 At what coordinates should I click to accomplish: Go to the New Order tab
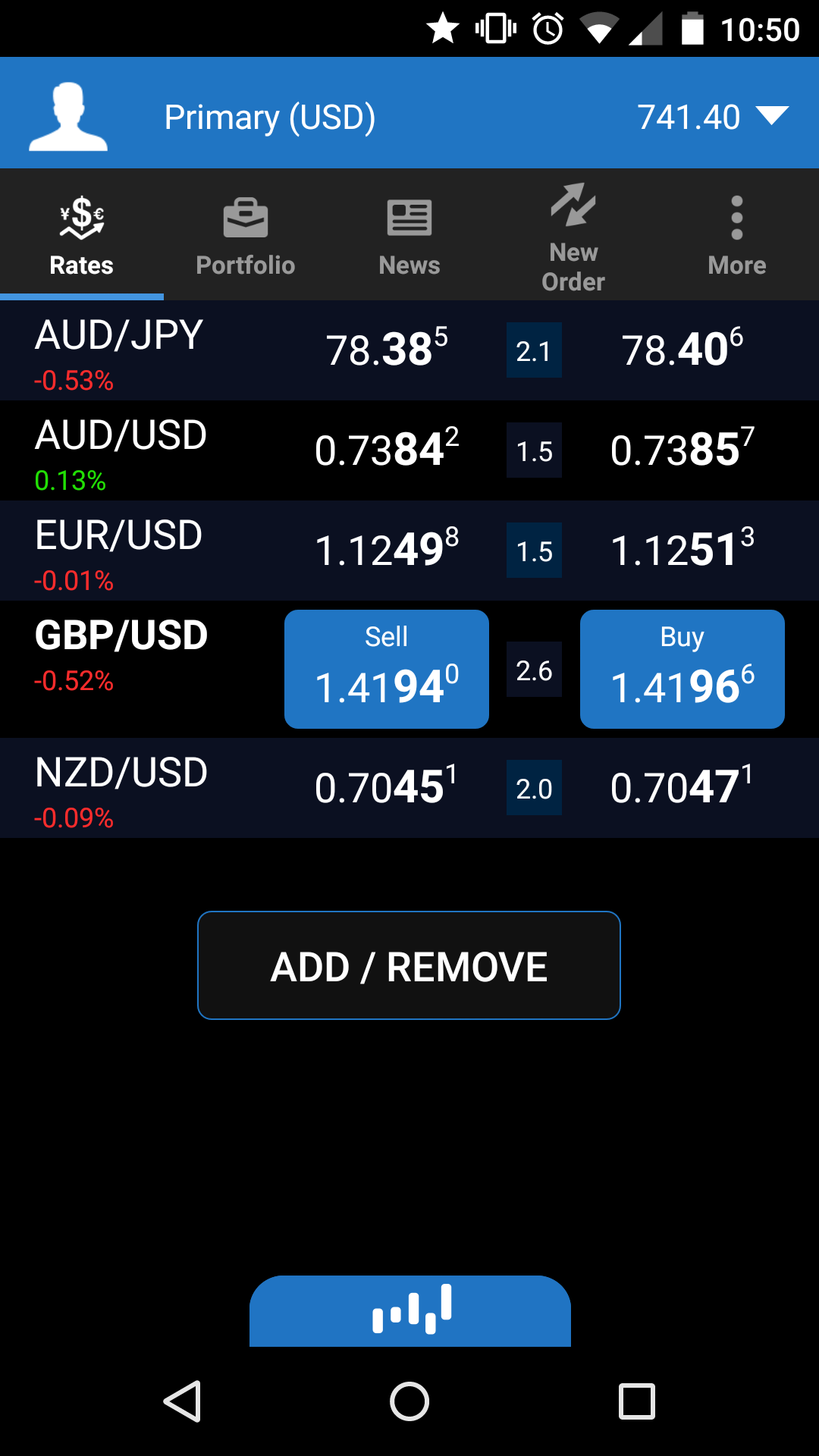(x=573, y=237)
